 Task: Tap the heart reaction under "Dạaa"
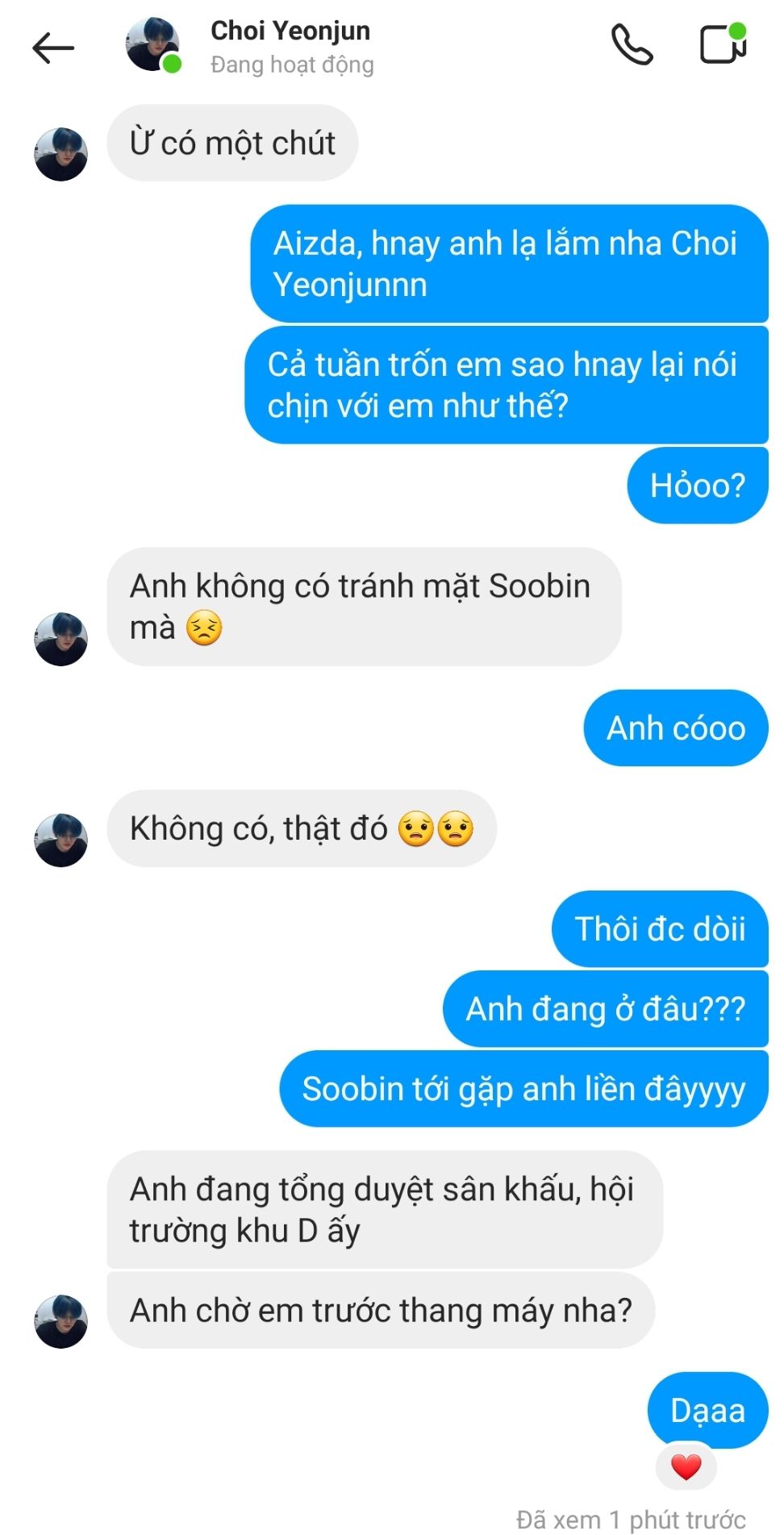click(686, 1466)
